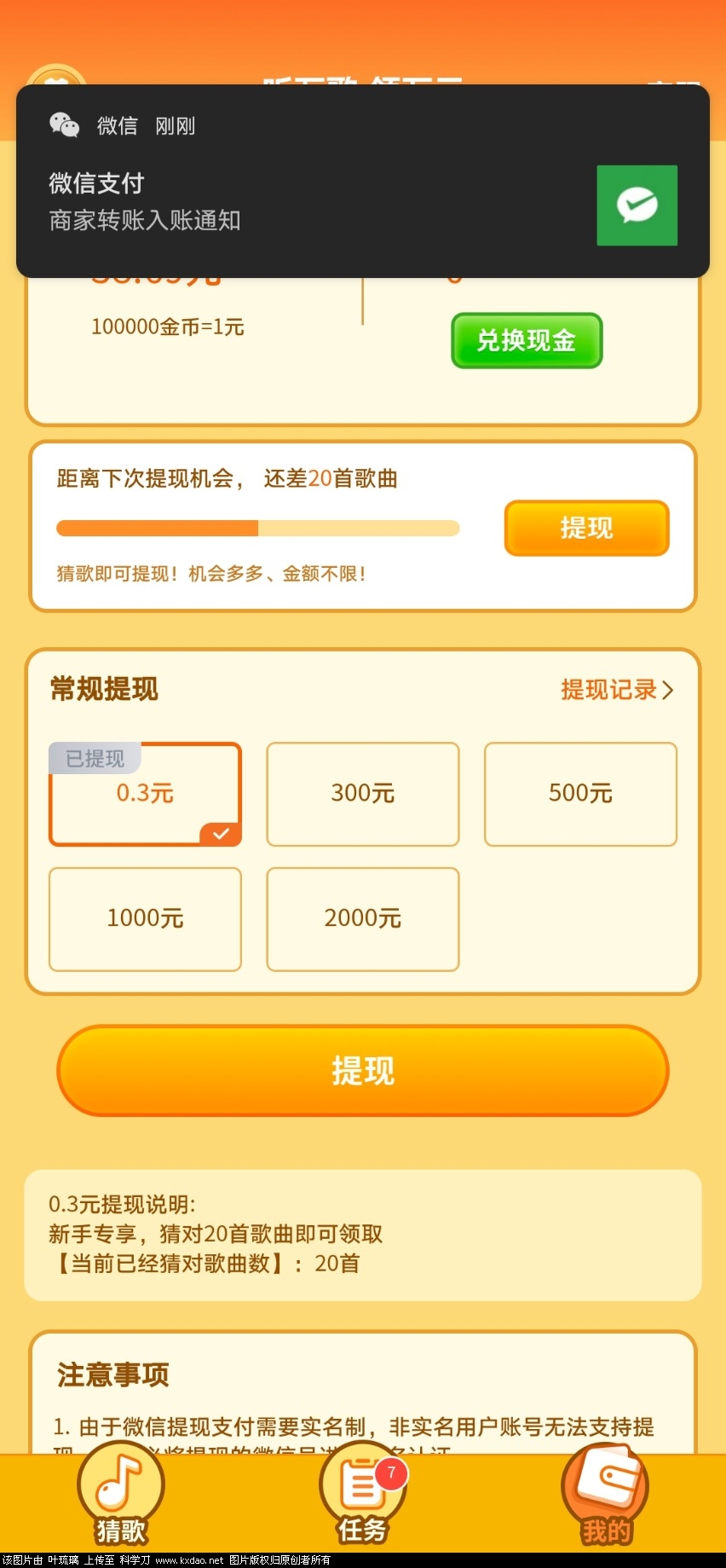Click the 已提现 label on 0.3元 card
The image size is (726, 1568).
click(x=94, y=758)
